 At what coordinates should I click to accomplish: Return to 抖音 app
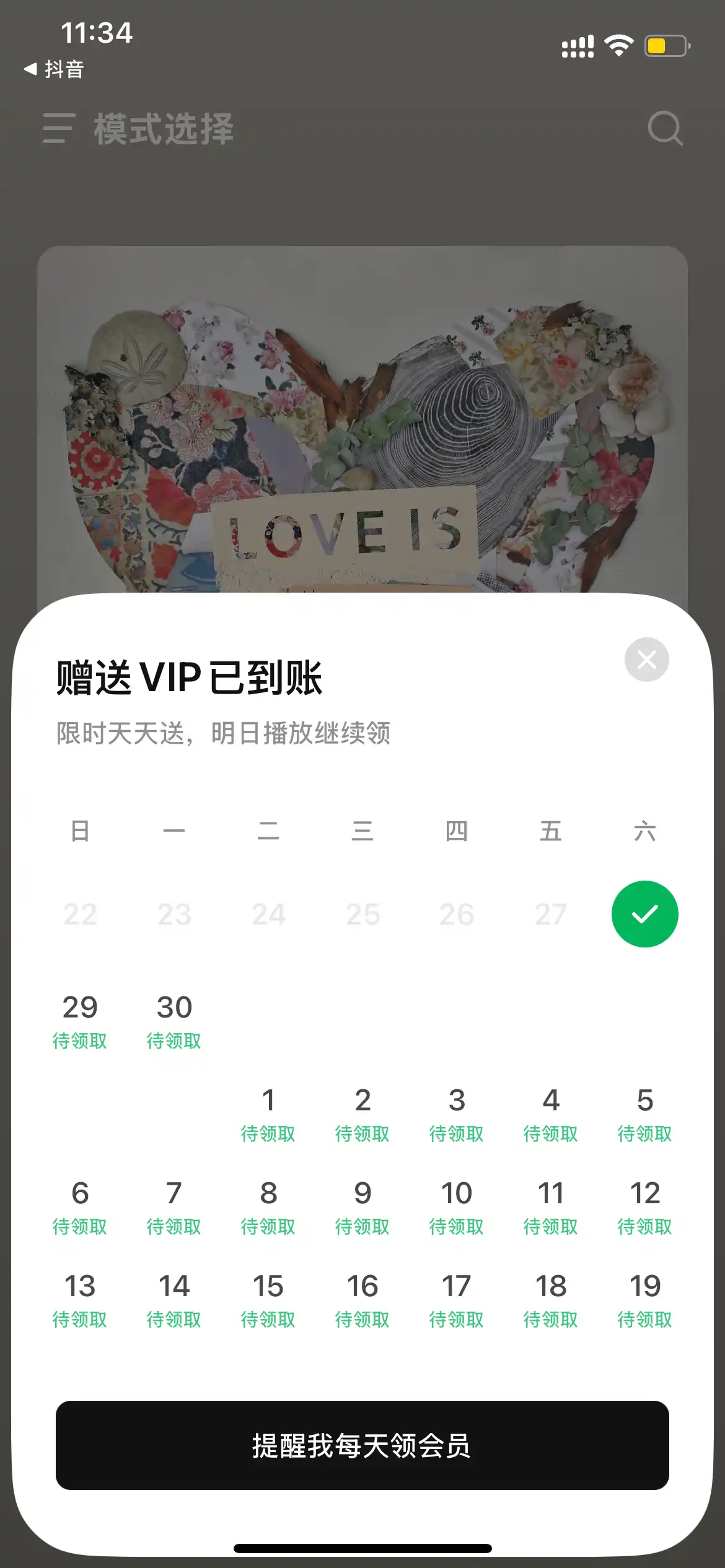pyautogui.click(x=54, y=69)
